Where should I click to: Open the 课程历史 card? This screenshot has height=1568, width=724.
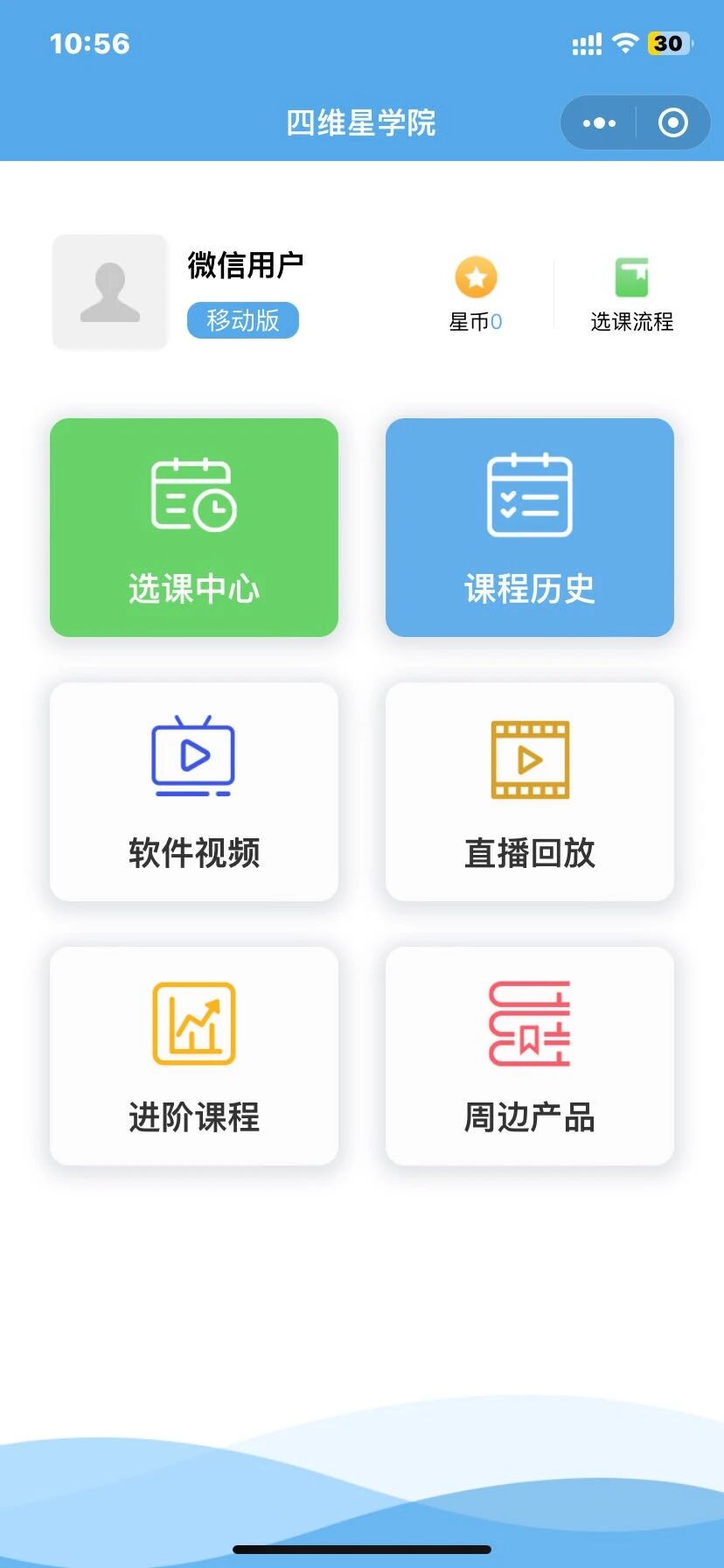click(x=530, y=528)
